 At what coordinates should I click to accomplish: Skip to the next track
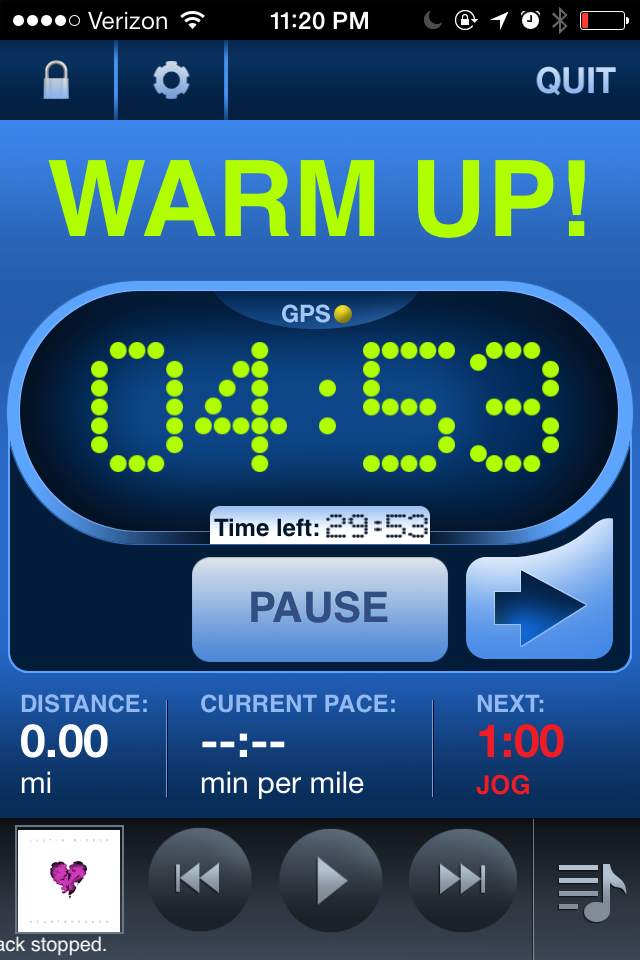tap(462, 880)
